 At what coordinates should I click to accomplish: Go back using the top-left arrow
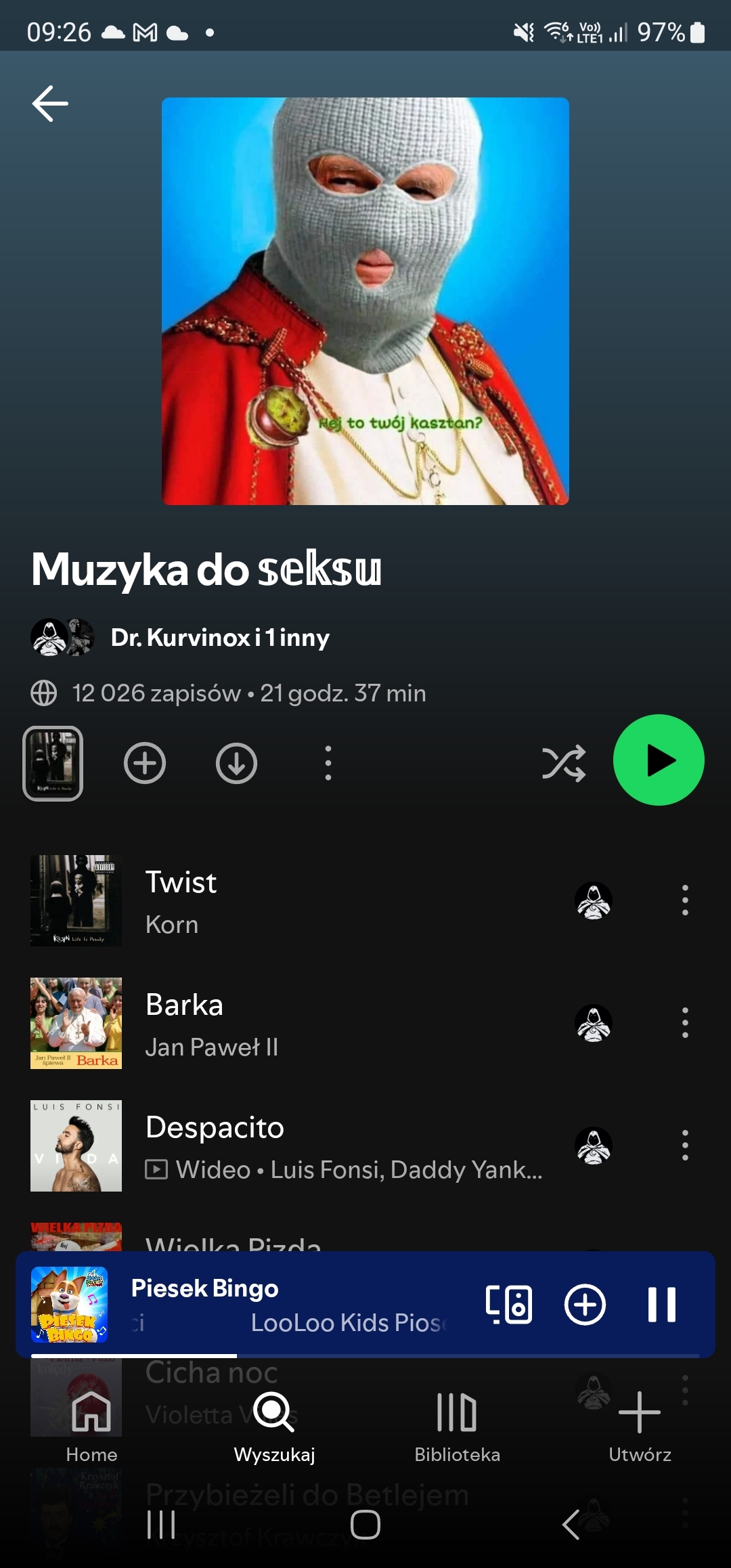[50, 104]
